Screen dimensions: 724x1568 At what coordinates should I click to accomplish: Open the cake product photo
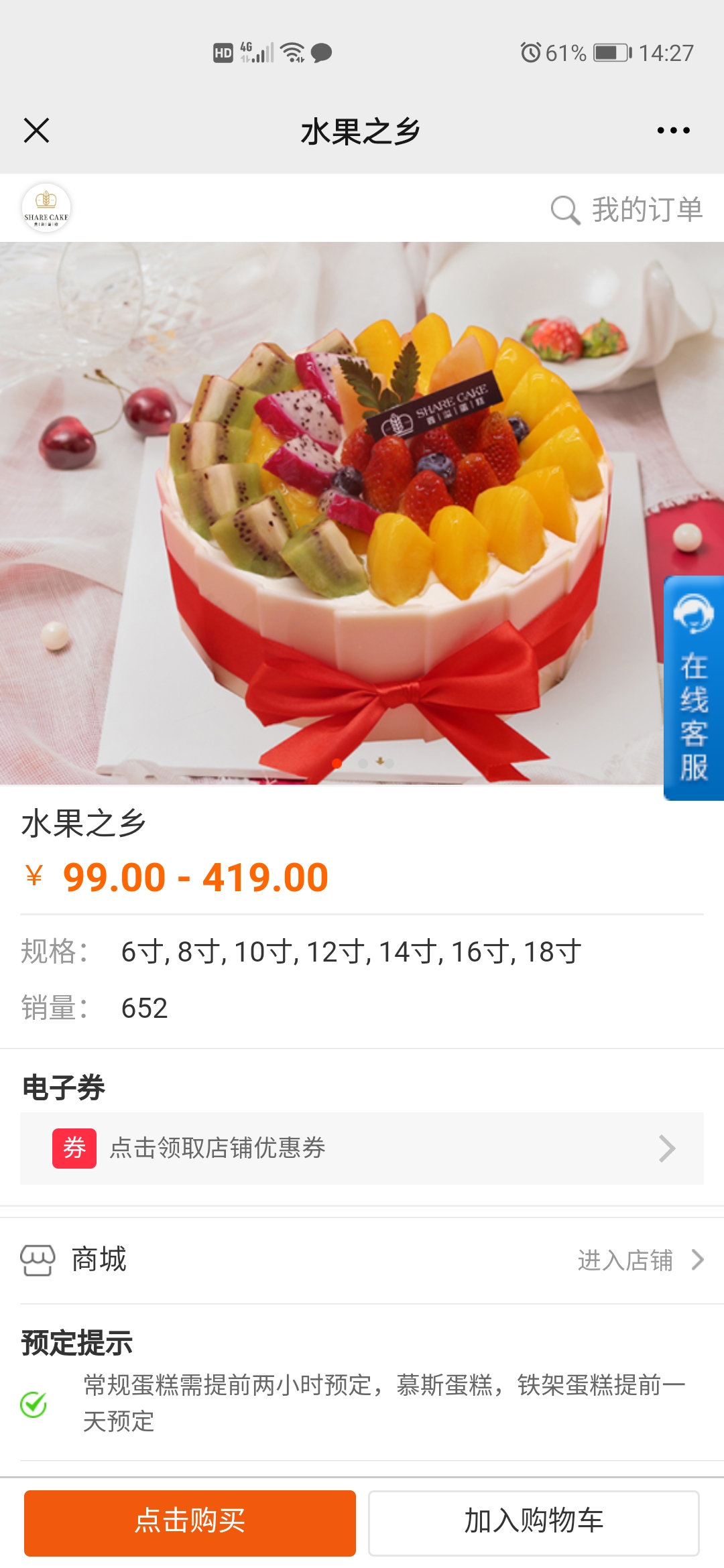[x=362, y=513]
